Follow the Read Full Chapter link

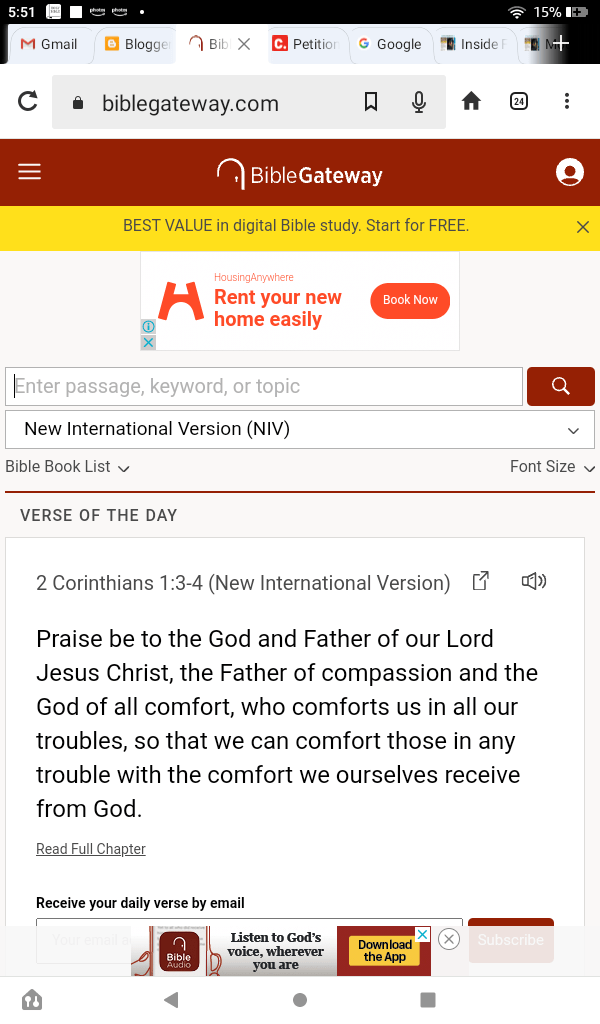91,849
